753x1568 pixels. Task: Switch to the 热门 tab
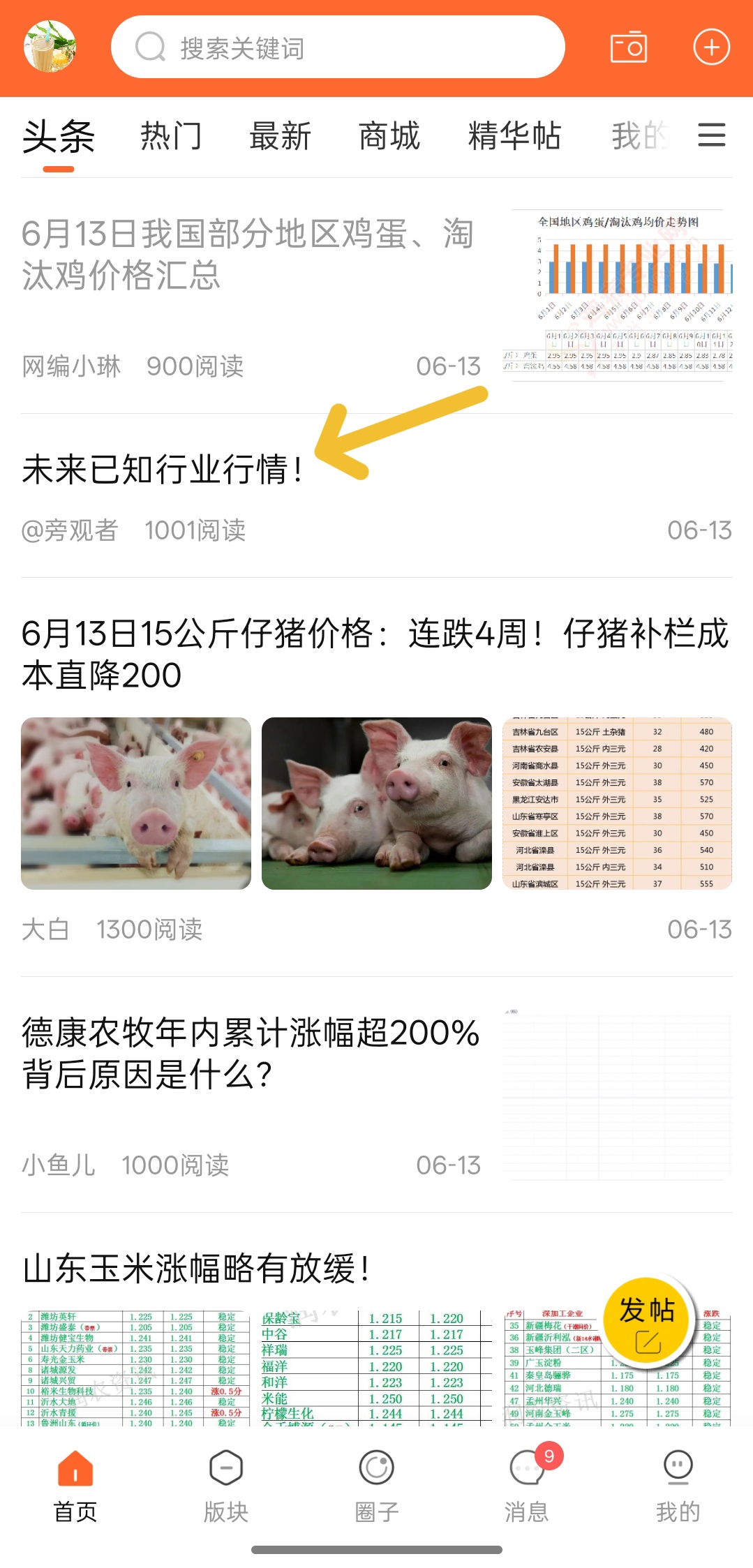(x=171, y=136)
